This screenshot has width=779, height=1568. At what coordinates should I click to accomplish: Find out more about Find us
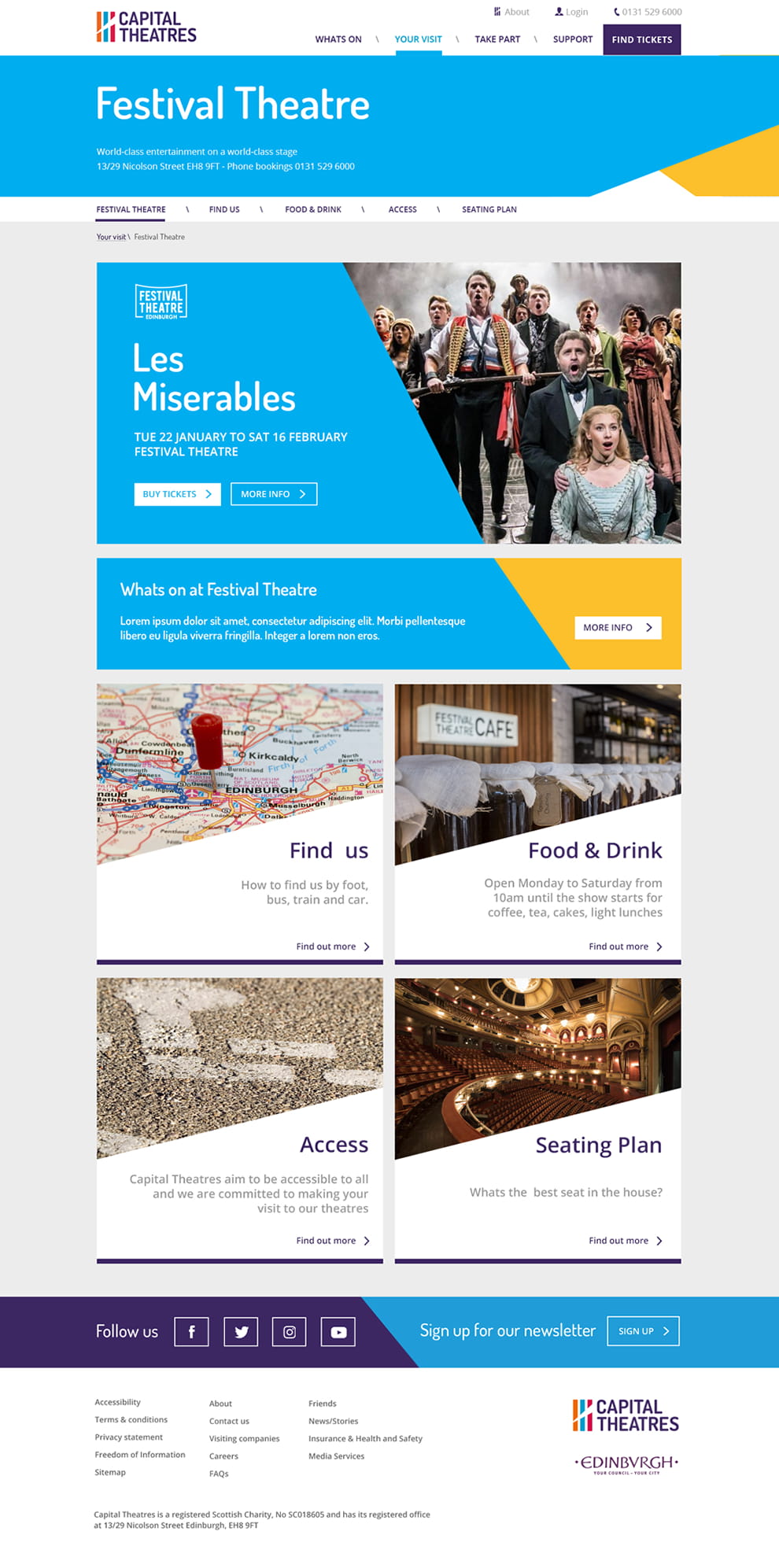332,946
